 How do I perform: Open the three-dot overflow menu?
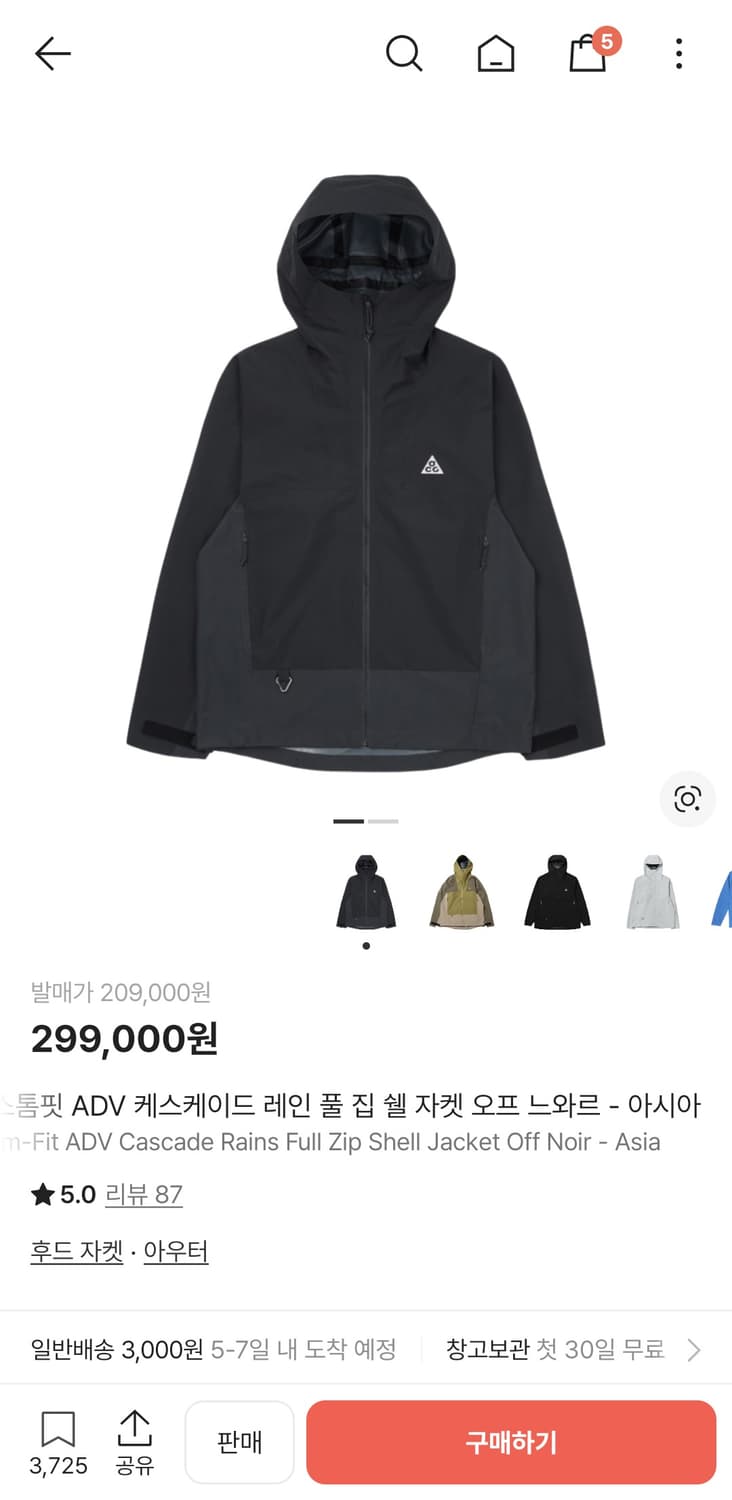679,54
